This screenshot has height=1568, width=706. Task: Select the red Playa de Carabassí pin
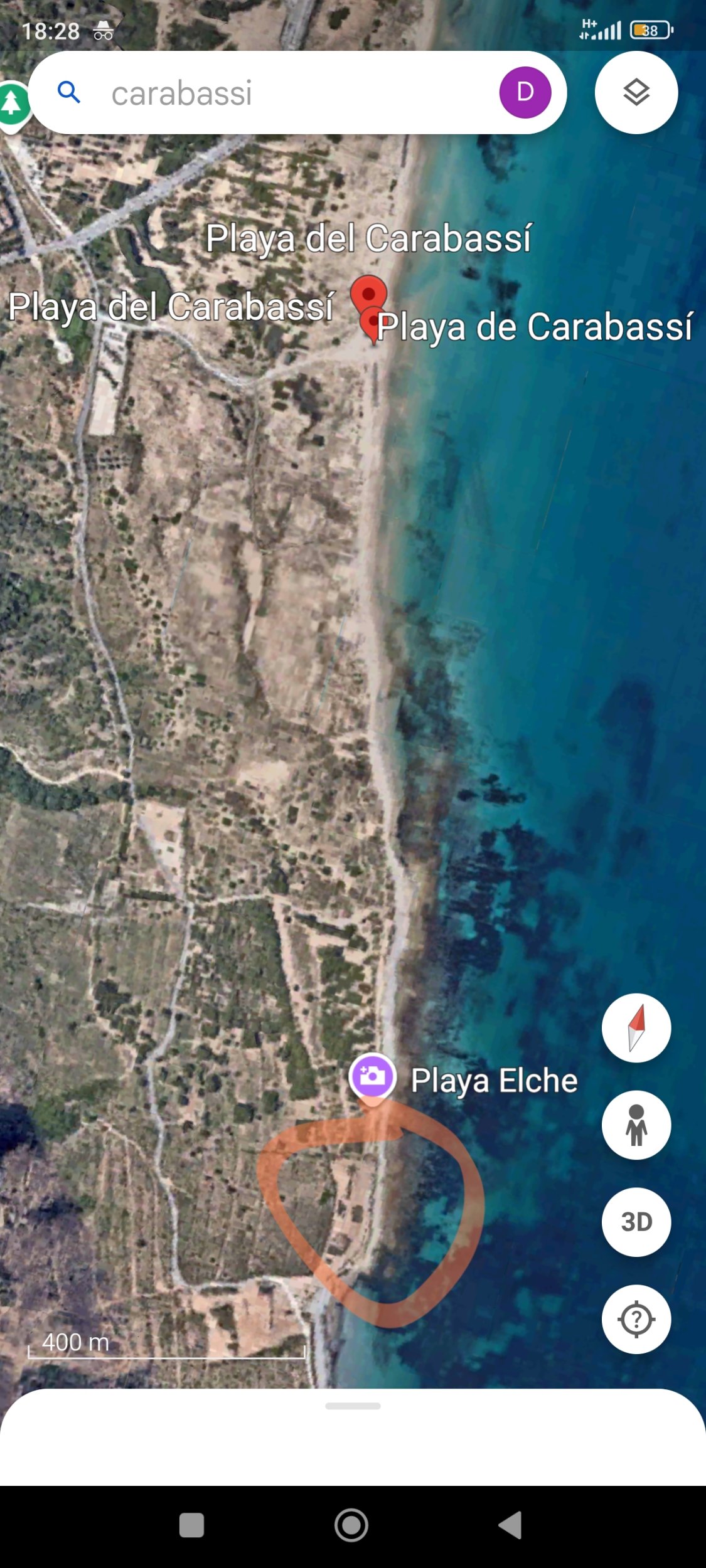click(x=374, y=322)
